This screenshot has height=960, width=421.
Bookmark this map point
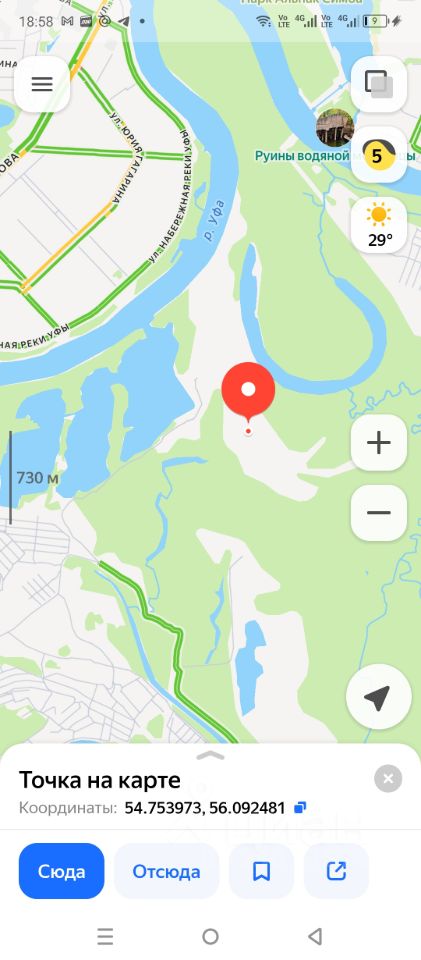point(261,871)
